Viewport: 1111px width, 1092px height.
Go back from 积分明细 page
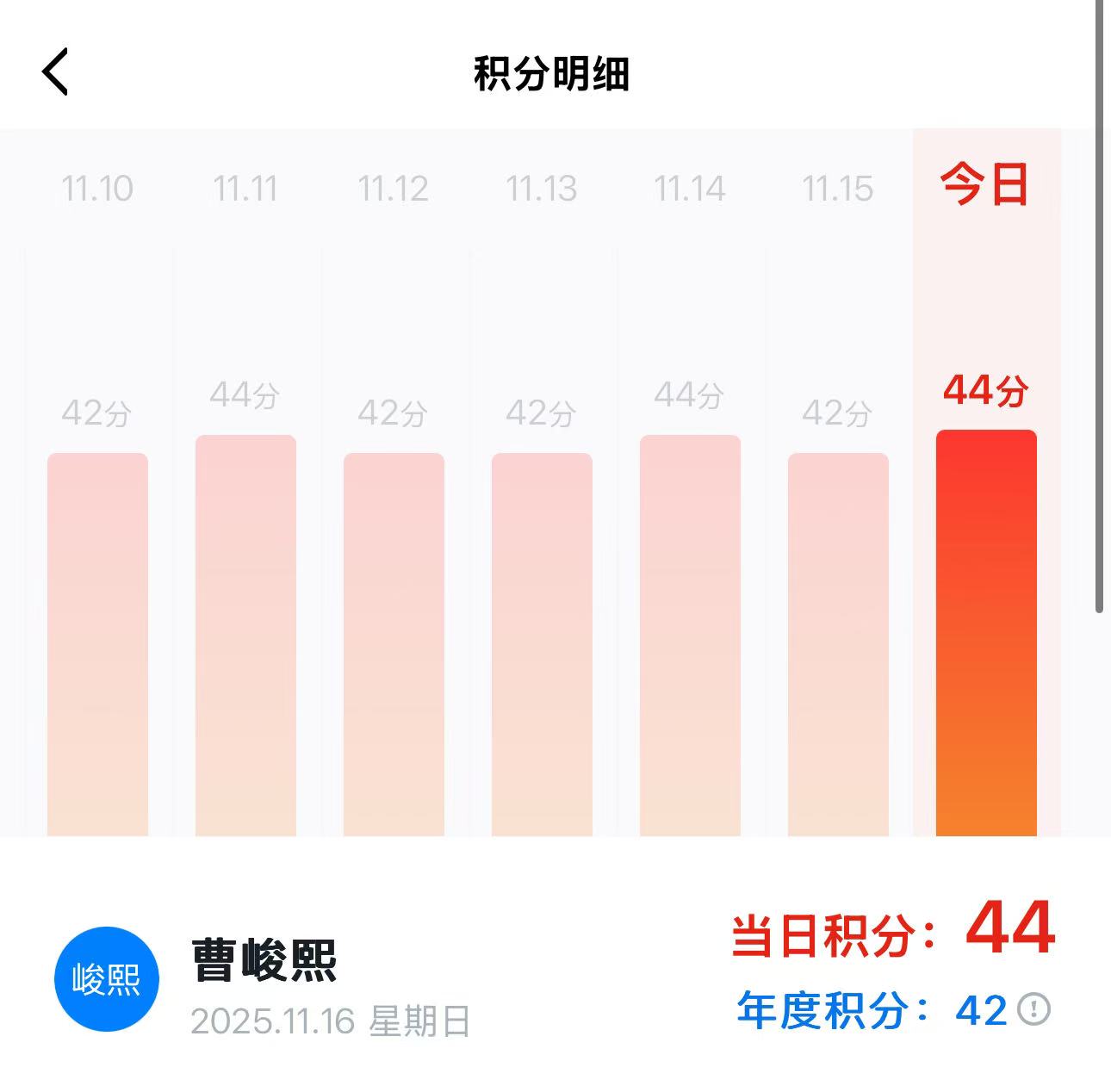coord(55,72)
